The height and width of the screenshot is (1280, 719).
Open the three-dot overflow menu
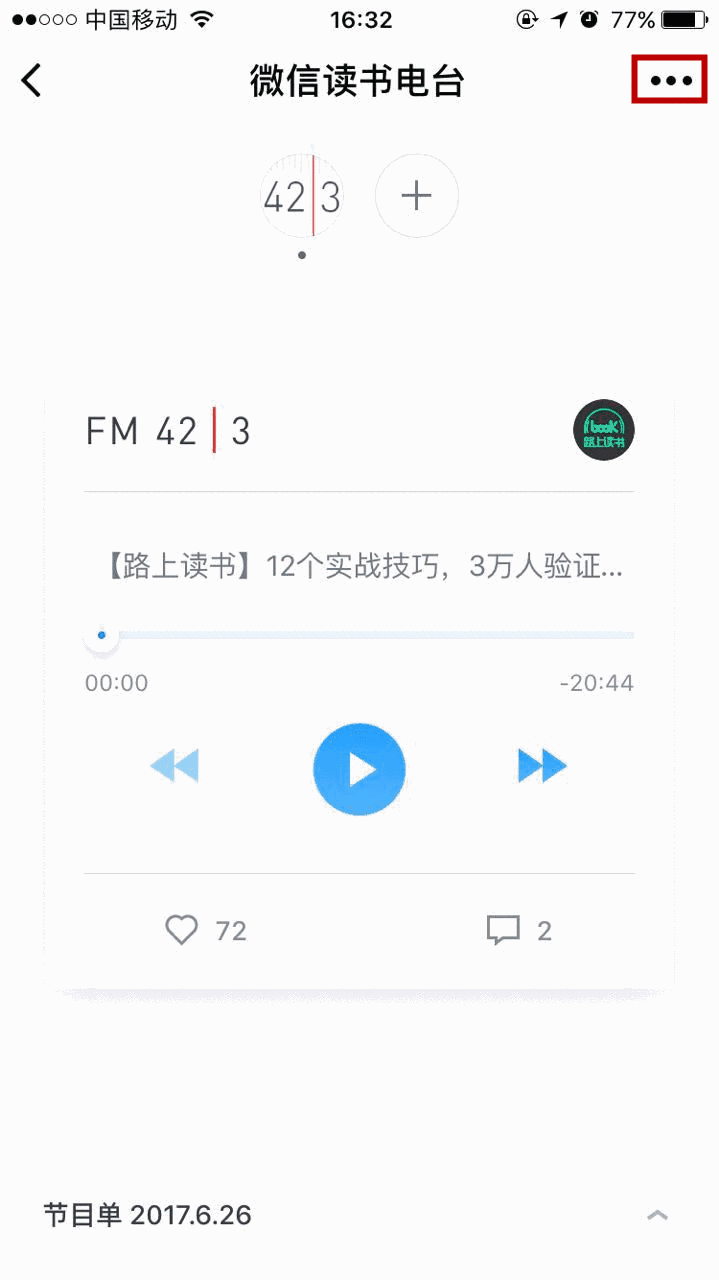pyautogui.click(x=670, y=80)
